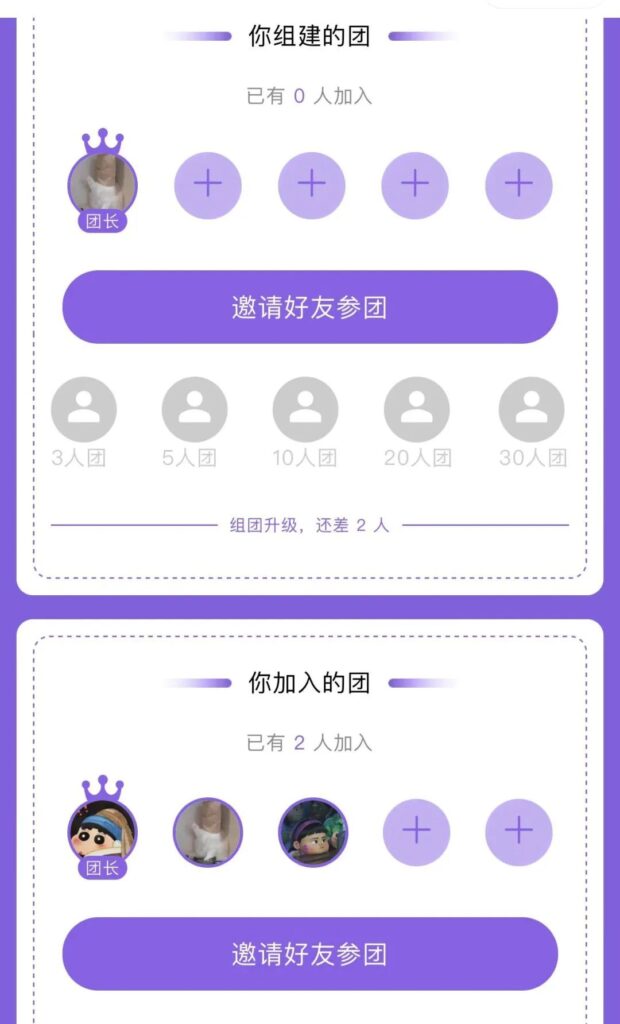Tap first plus slot in 你组建的团

(x=208, y=185)
